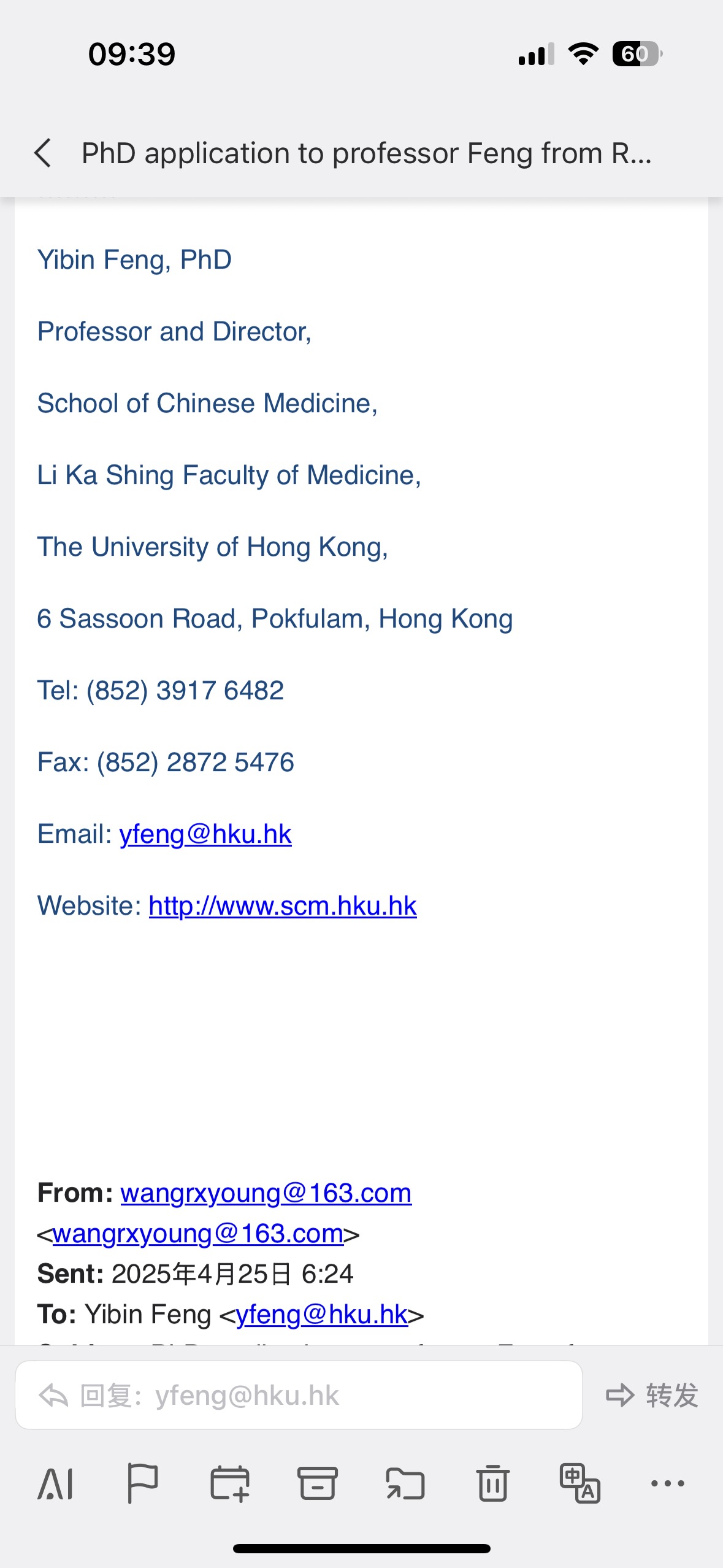Open the yfeng@hku.hk link in the To line
723x1568 pixels.
[322, 1315]
